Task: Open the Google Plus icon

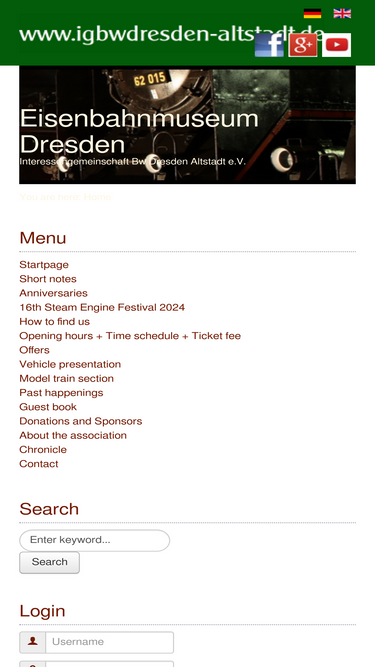Action: [x=303, y=45]
